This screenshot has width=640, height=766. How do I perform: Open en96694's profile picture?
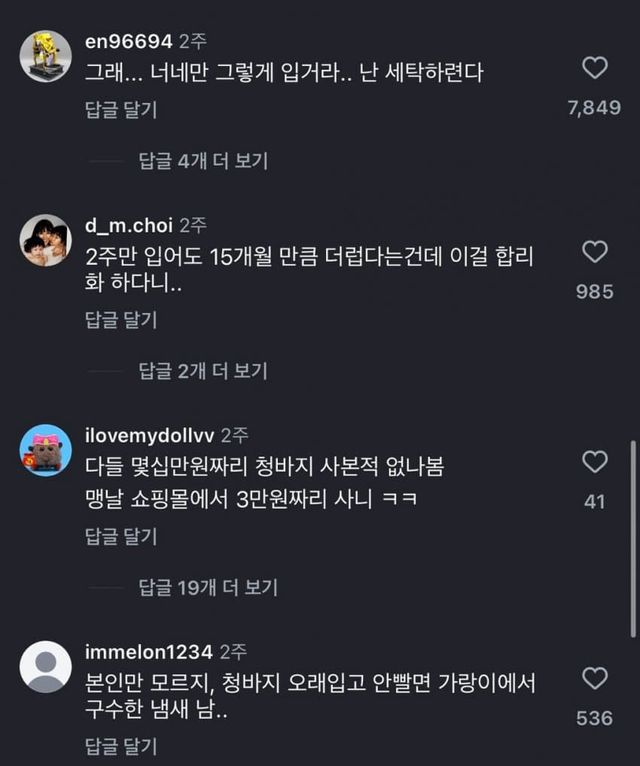[x=46, y=56]
